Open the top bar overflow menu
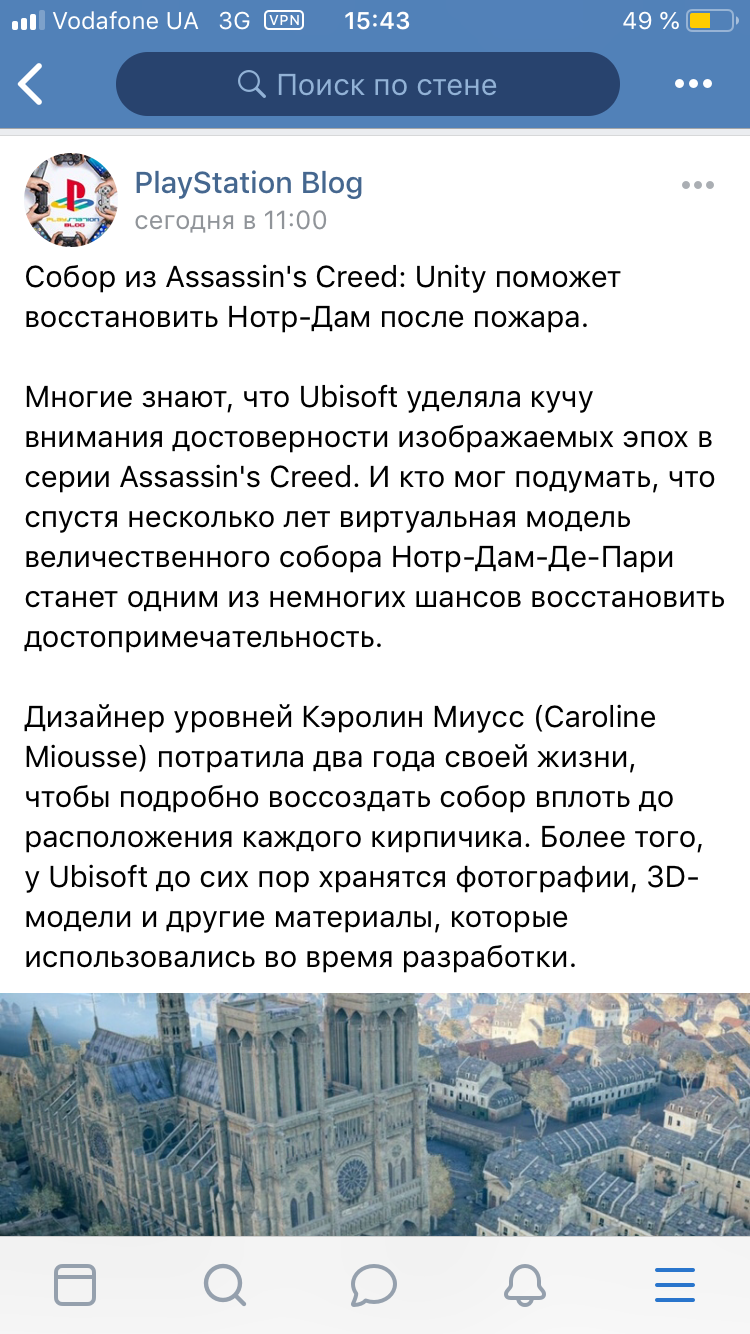 click(x=693, y=84)
